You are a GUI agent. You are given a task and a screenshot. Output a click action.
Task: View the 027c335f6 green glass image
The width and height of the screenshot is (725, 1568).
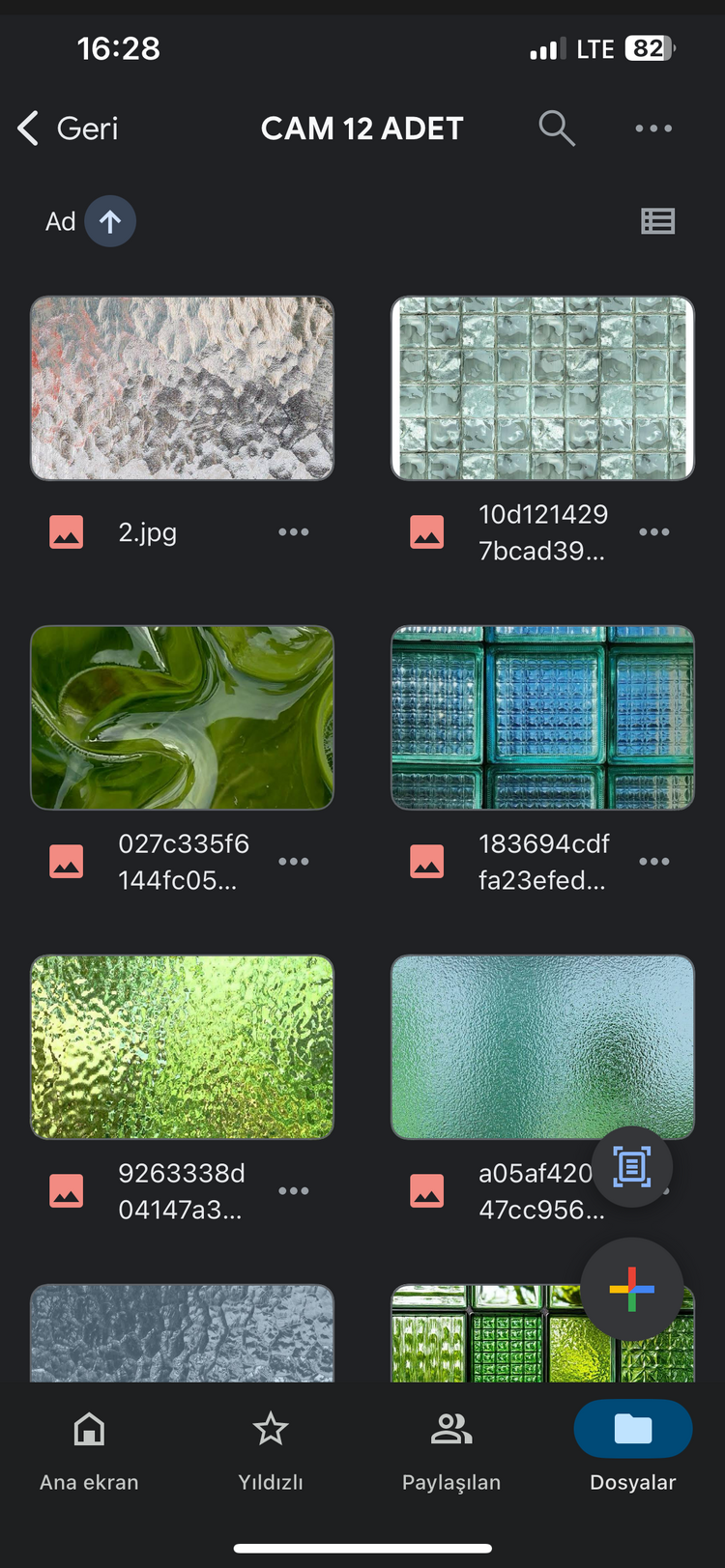pyautogui.click(x=182, y=718)
